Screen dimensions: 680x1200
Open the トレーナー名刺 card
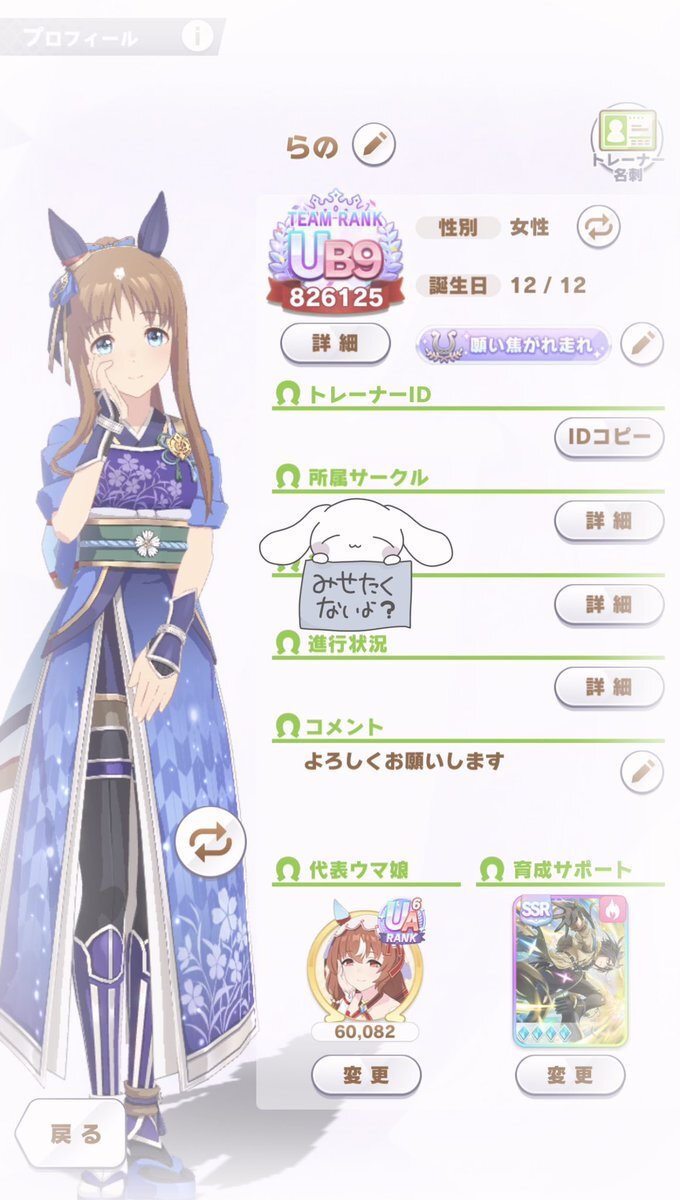click(627, 143)
